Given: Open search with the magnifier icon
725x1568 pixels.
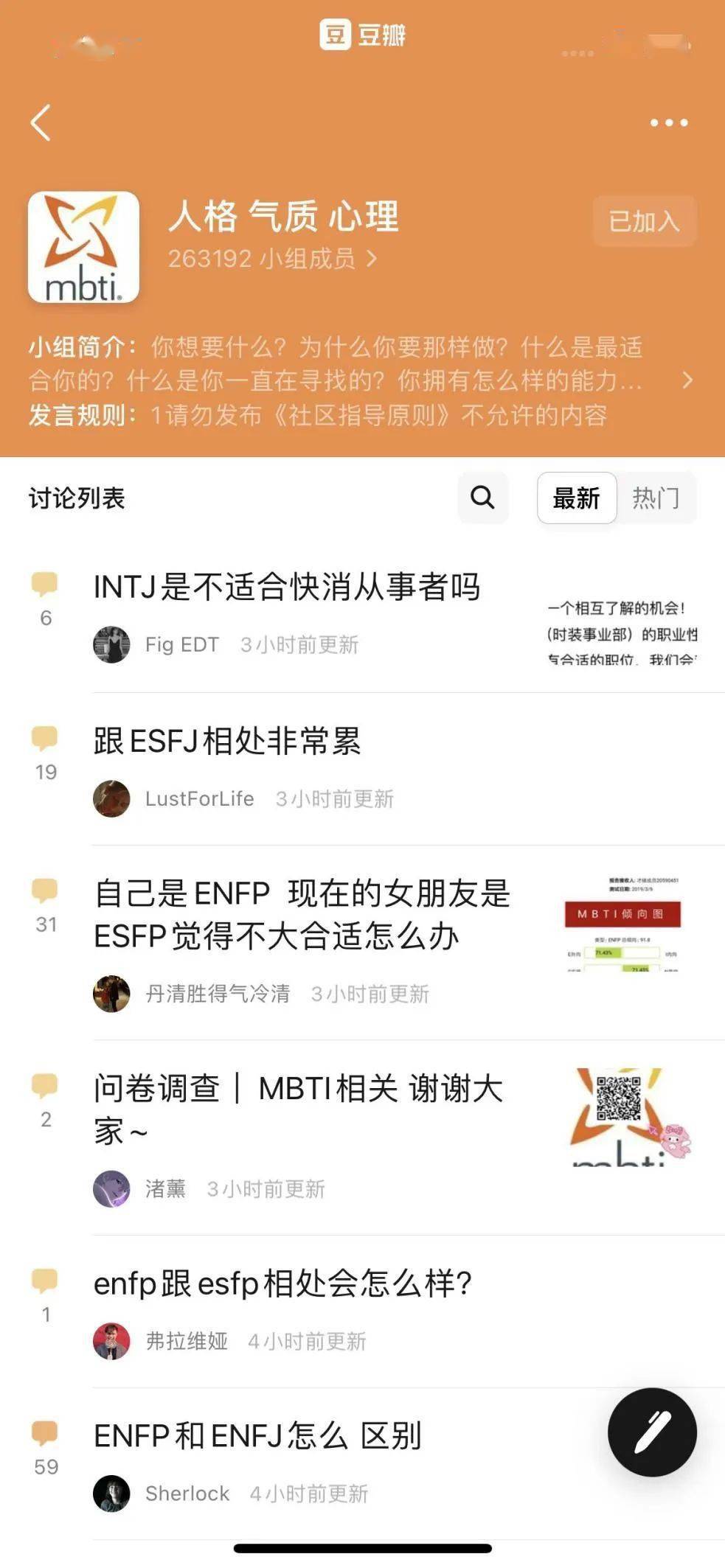Looking at the screenshot, I should coord(483,499).
